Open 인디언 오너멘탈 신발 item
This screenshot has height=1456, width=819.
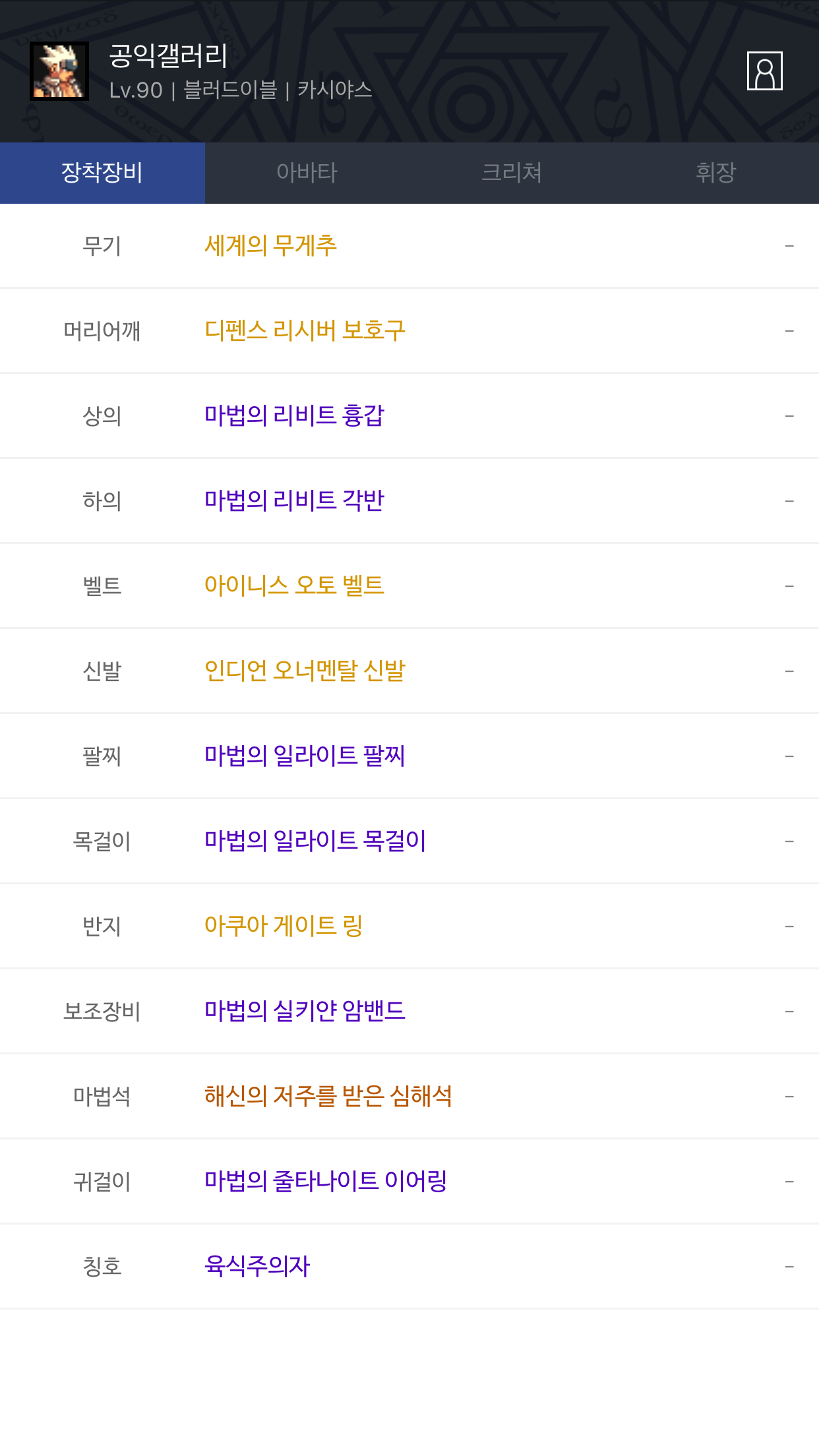305,671
